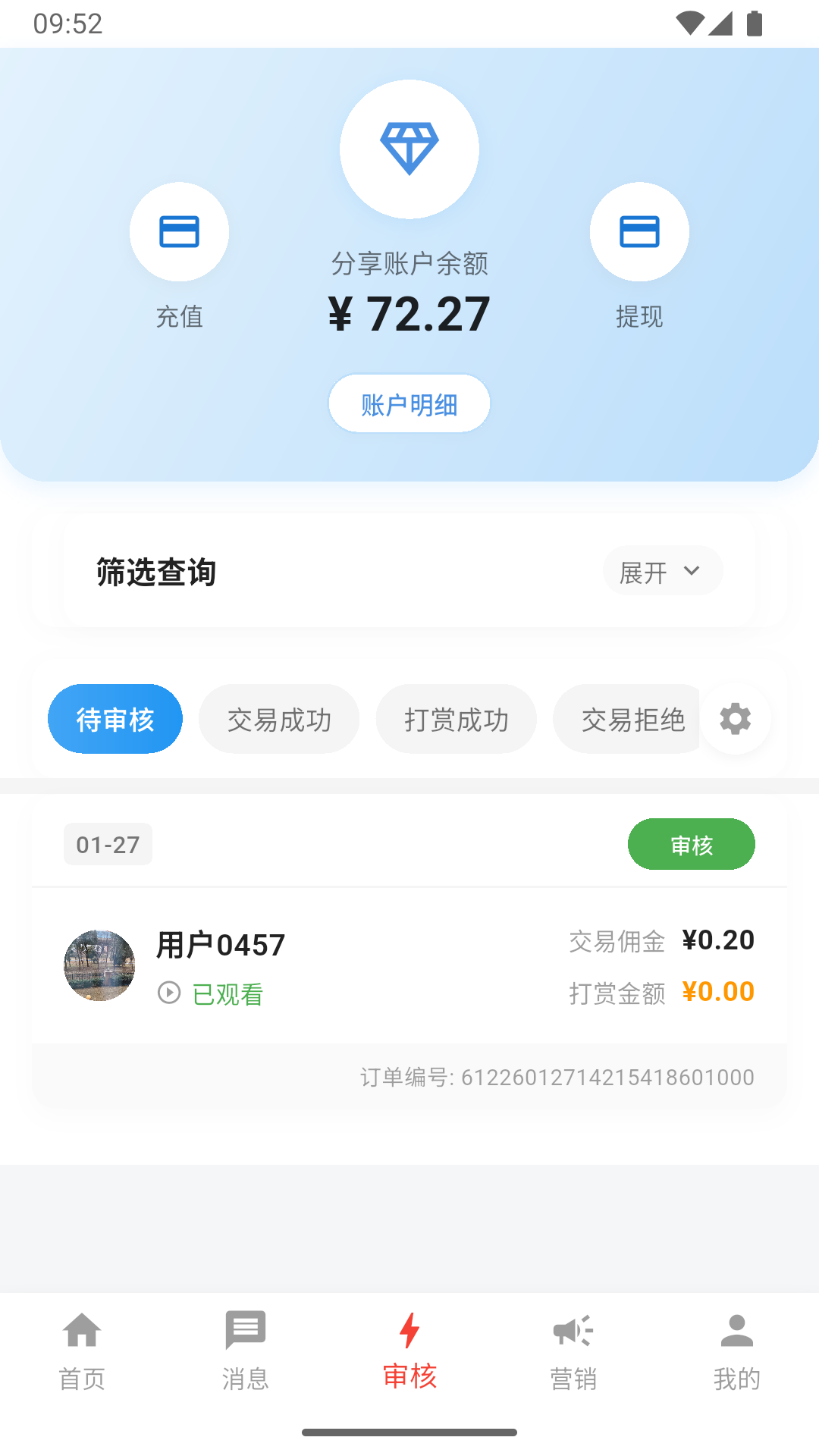
Task: Select the 首页 home icon in bottom bar
Action: click(x=82, y=1332)
